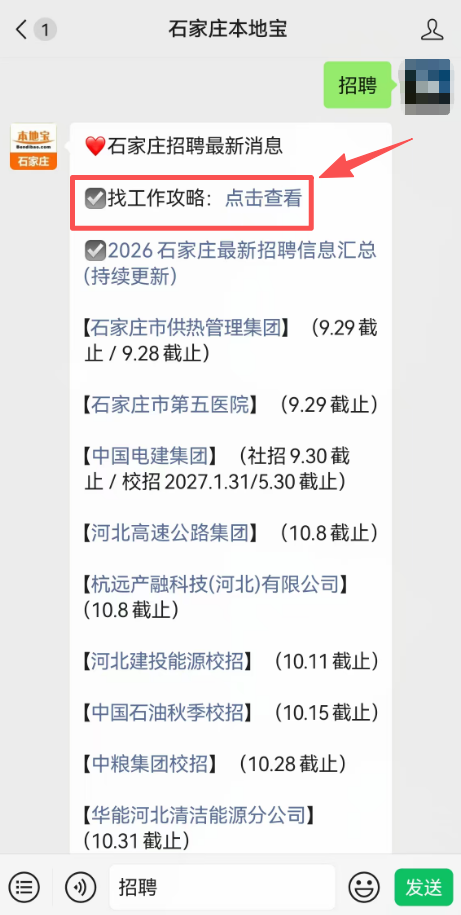Tap the 石家庄本地宝 account avatar
461x915 pixels.
coord(33,146)
